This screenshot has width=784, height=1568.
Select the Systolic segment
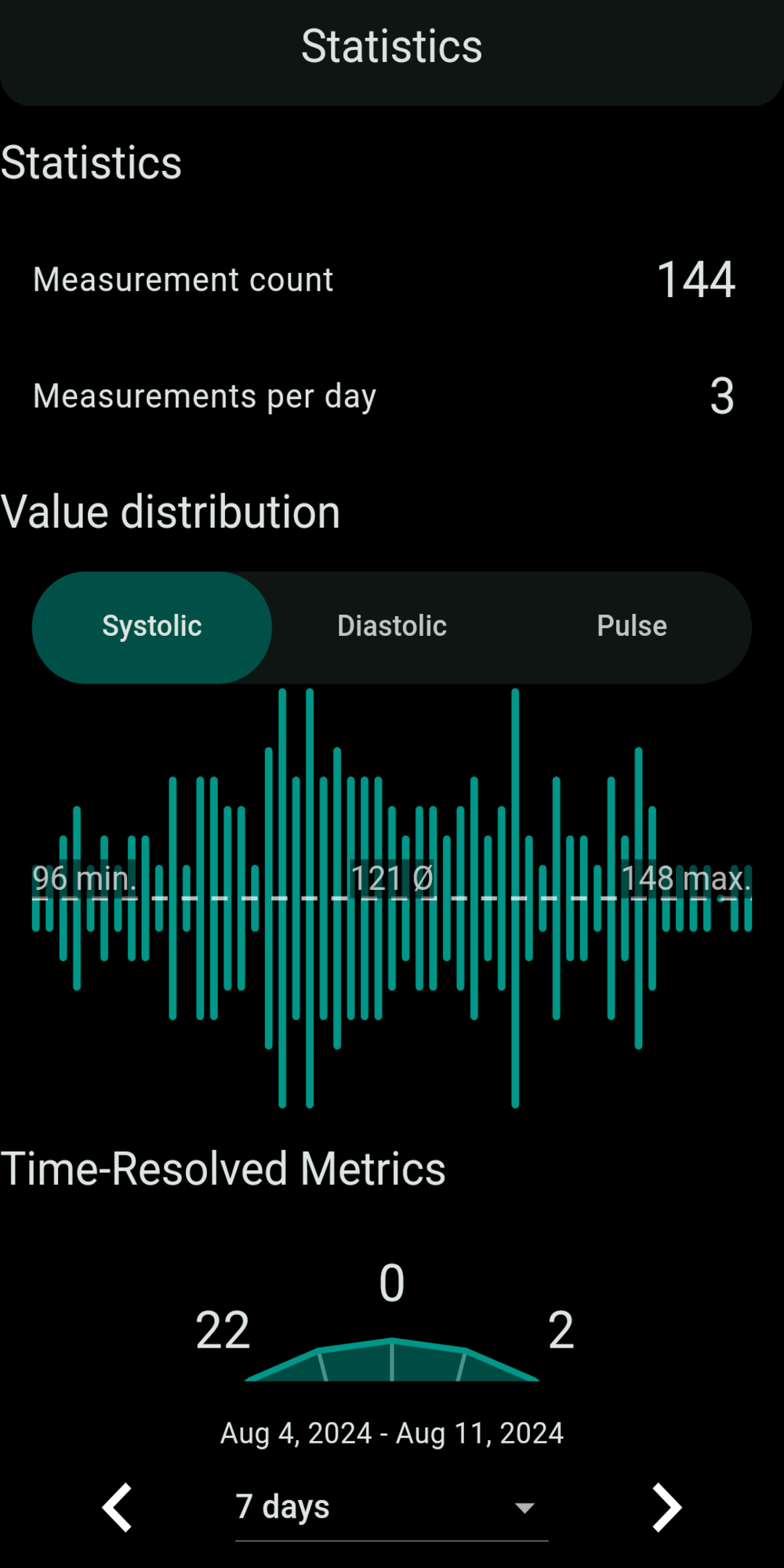(x=152, y=626)
